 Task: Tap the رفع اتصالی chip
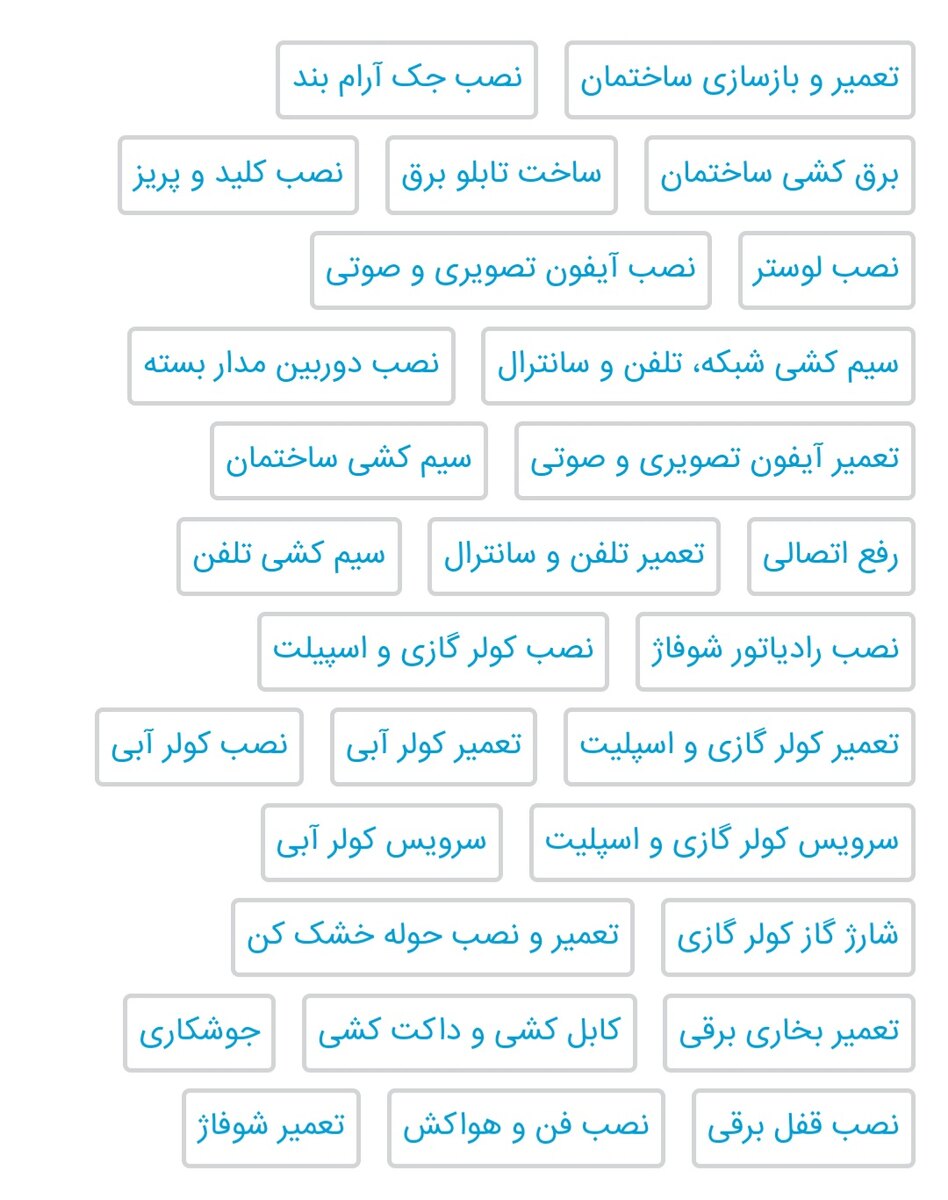click(x=830, y=556)
